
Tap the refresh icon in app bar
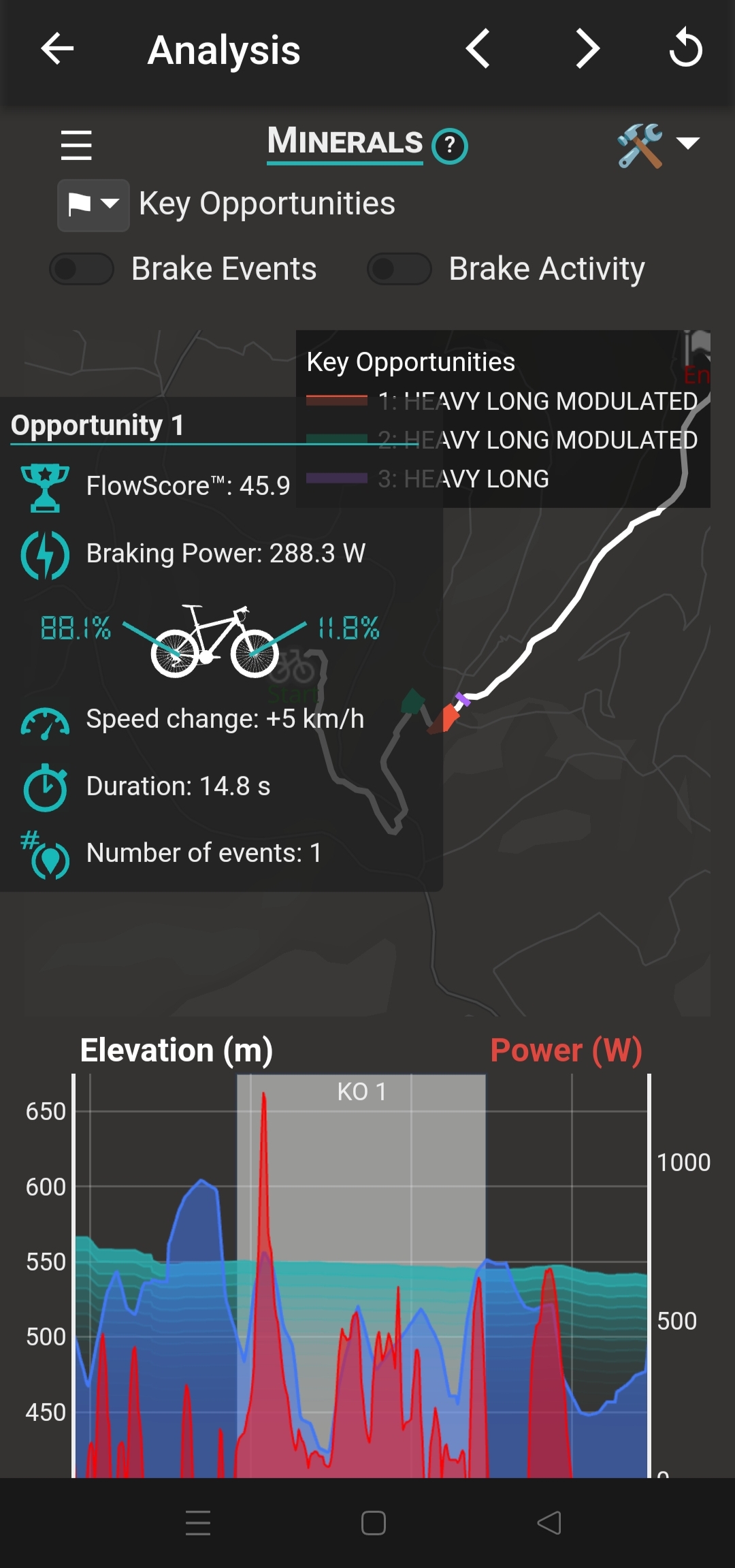tap(685, 49)
